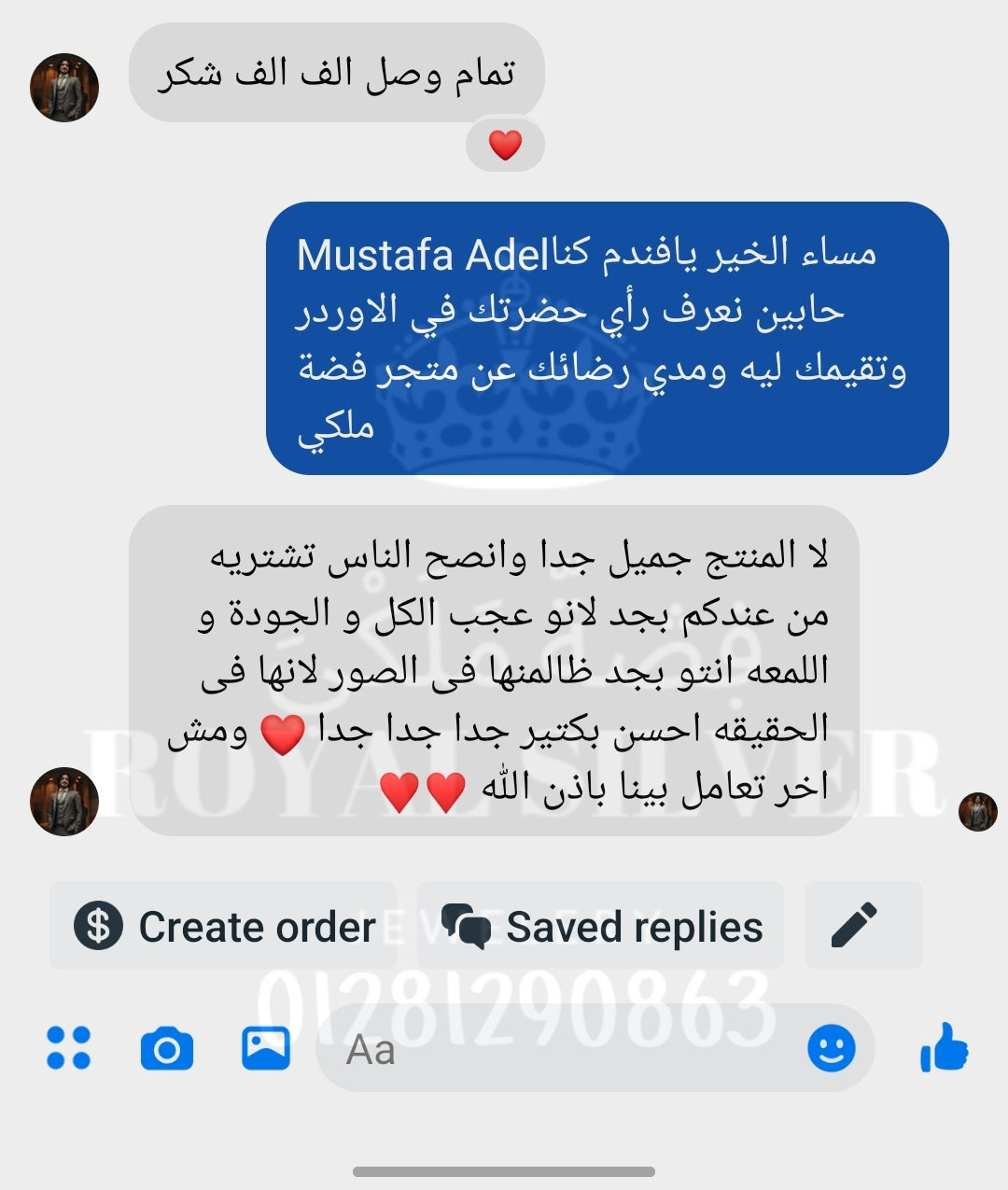Tap the heart reaction under first message
1008x1190 pixels.
505,145
